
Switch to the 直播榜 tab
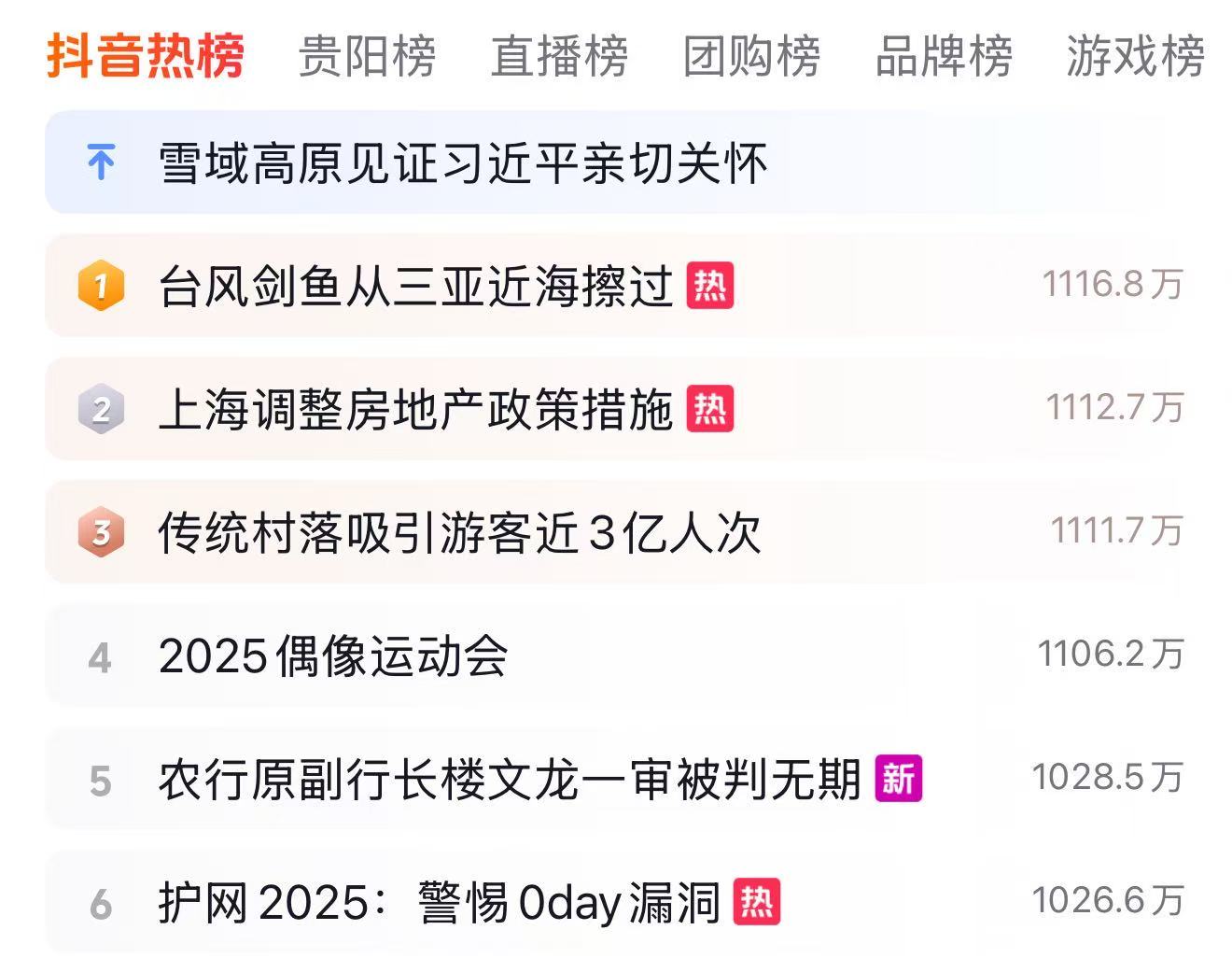(559, 56)
